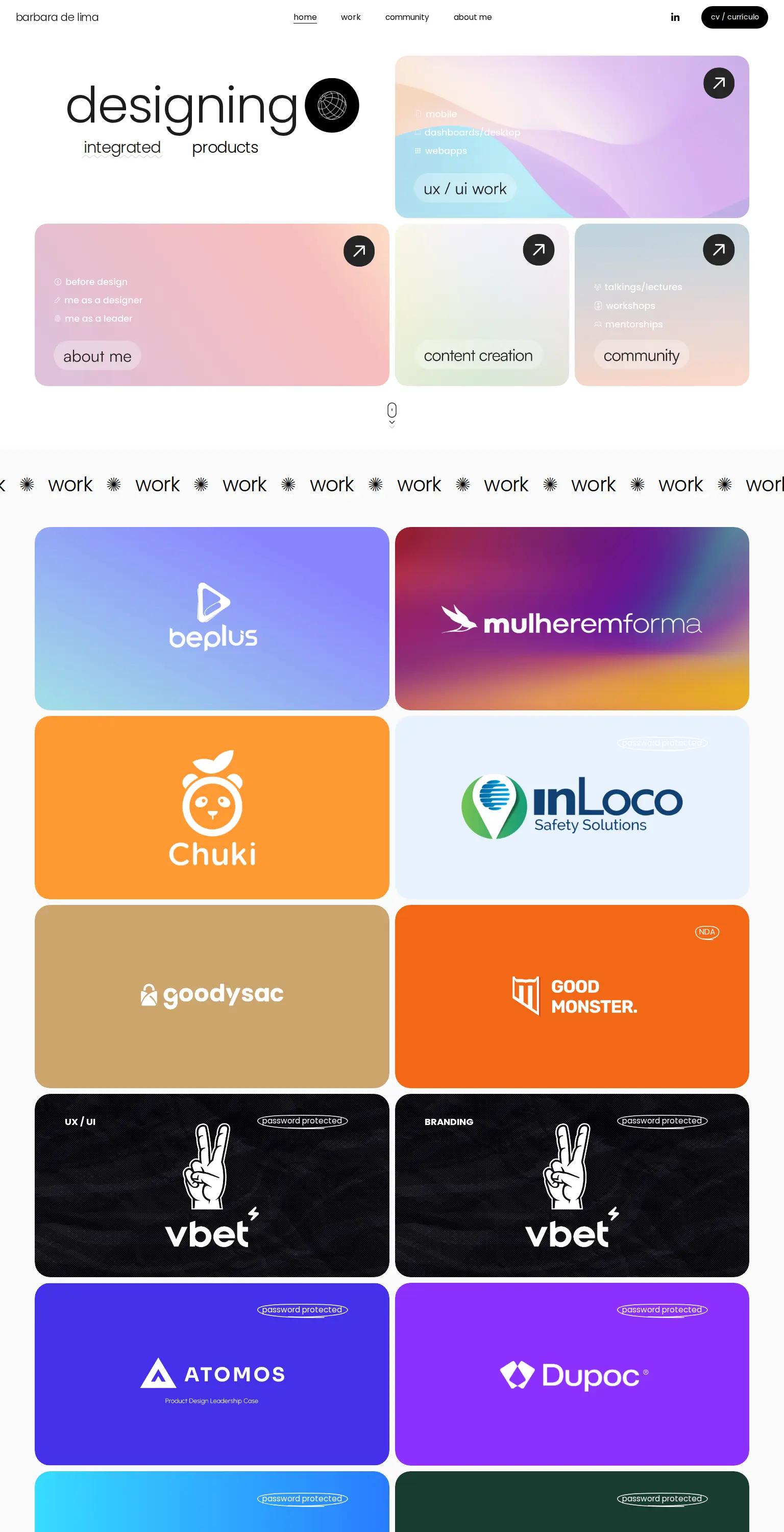
Task: Tap the barbara de lima site title
Action: [x=57, y=17]
